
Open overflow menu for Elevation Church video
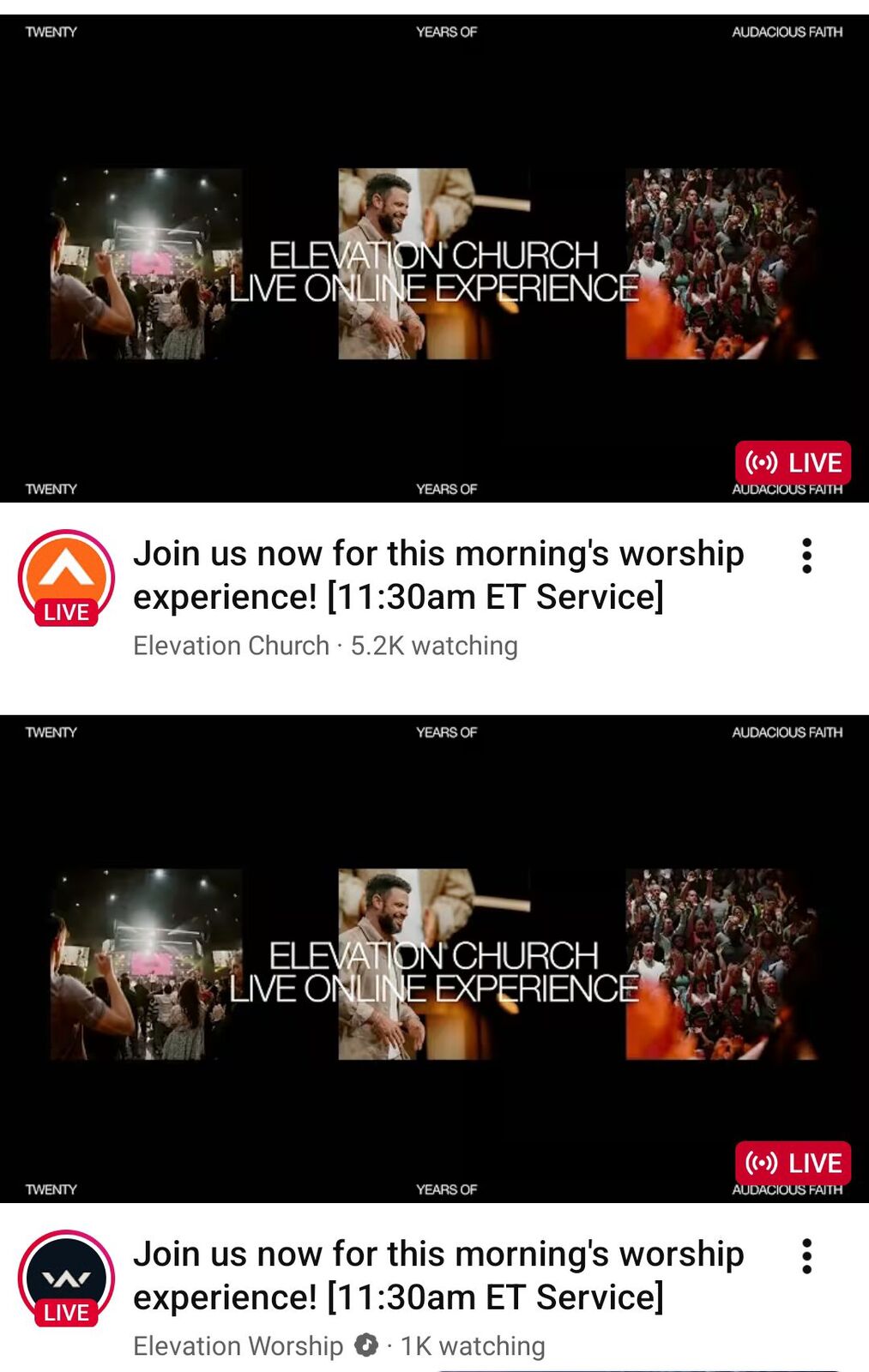806,556
